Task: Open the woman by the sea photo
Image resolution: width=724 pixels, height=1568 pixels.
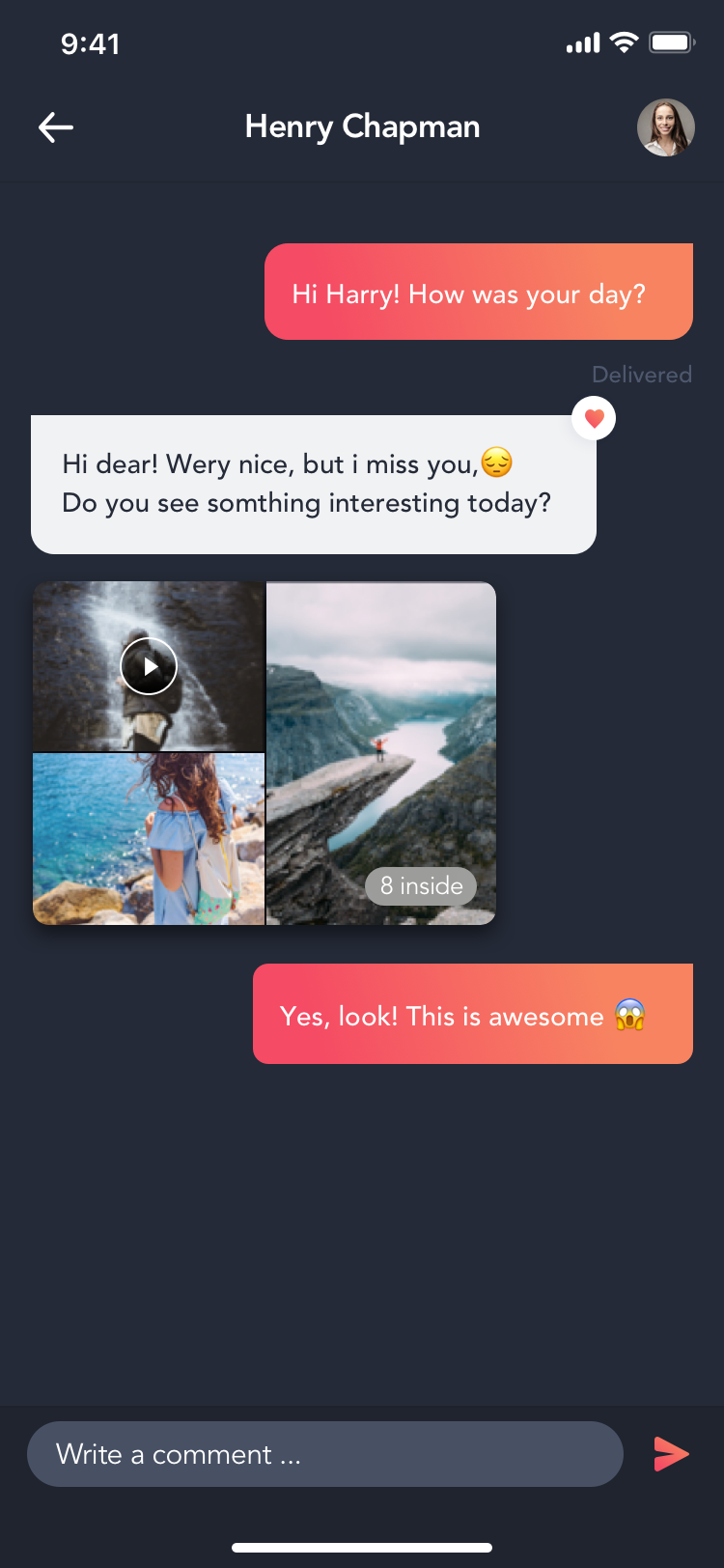Action: point(149,839)
